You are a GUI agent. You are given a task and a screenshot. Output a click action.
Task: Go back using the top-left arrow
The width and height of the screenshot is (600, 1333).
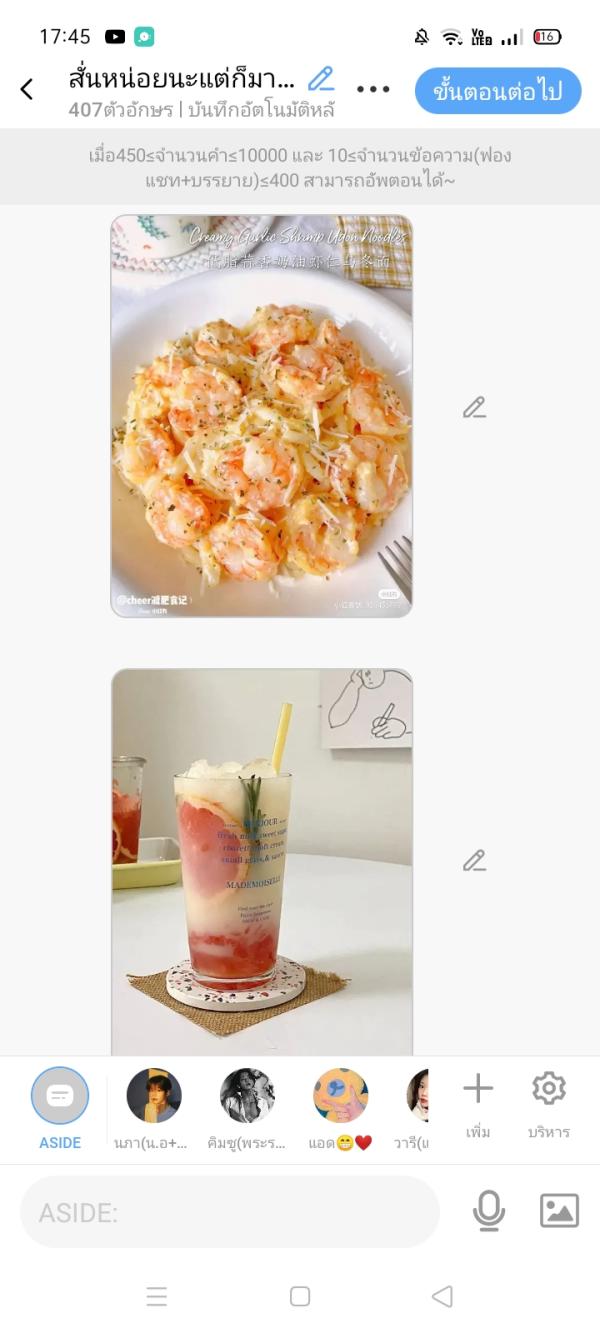[27, 89]
